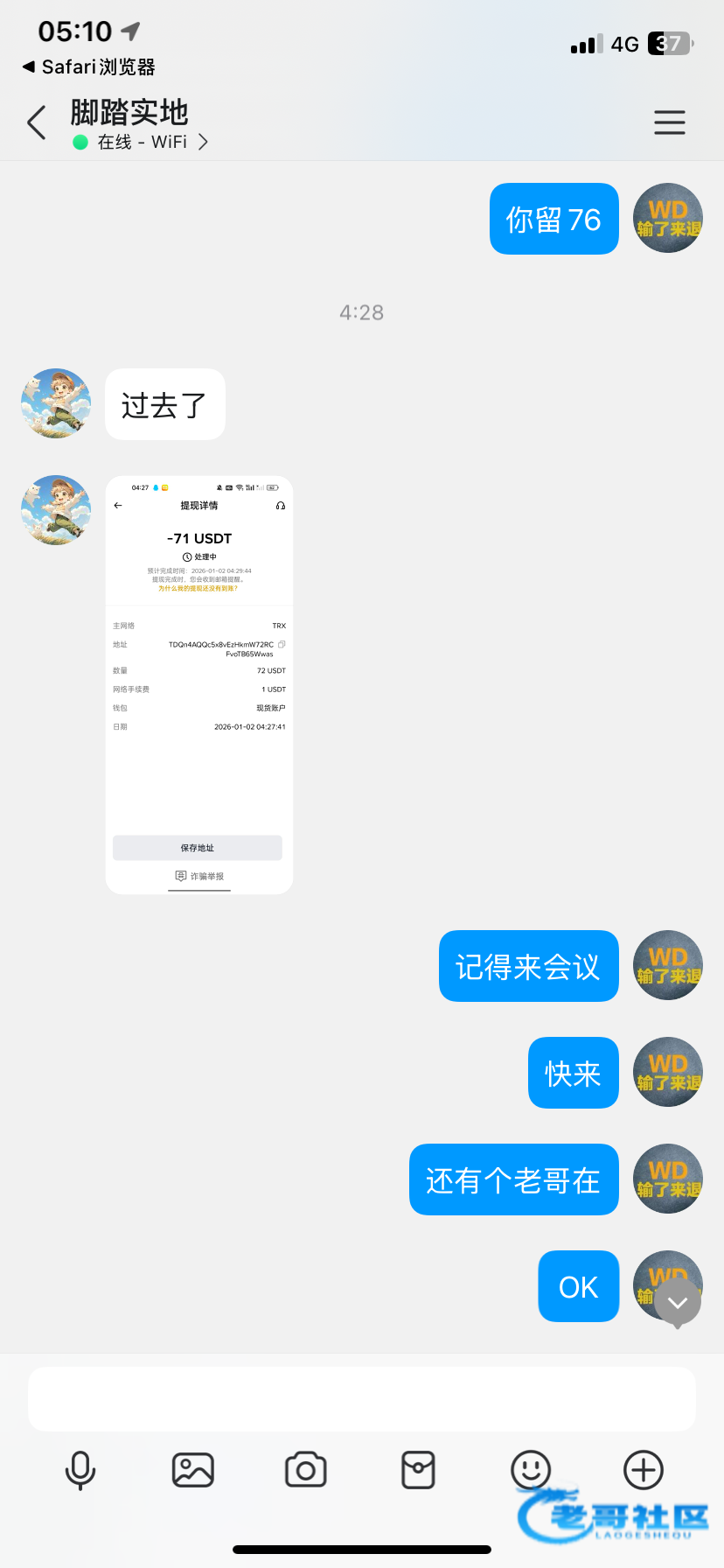The image size is (724, 1568).
Task: Open 脚踏实地 contact profile details
Action: click(x=140, y=125)
